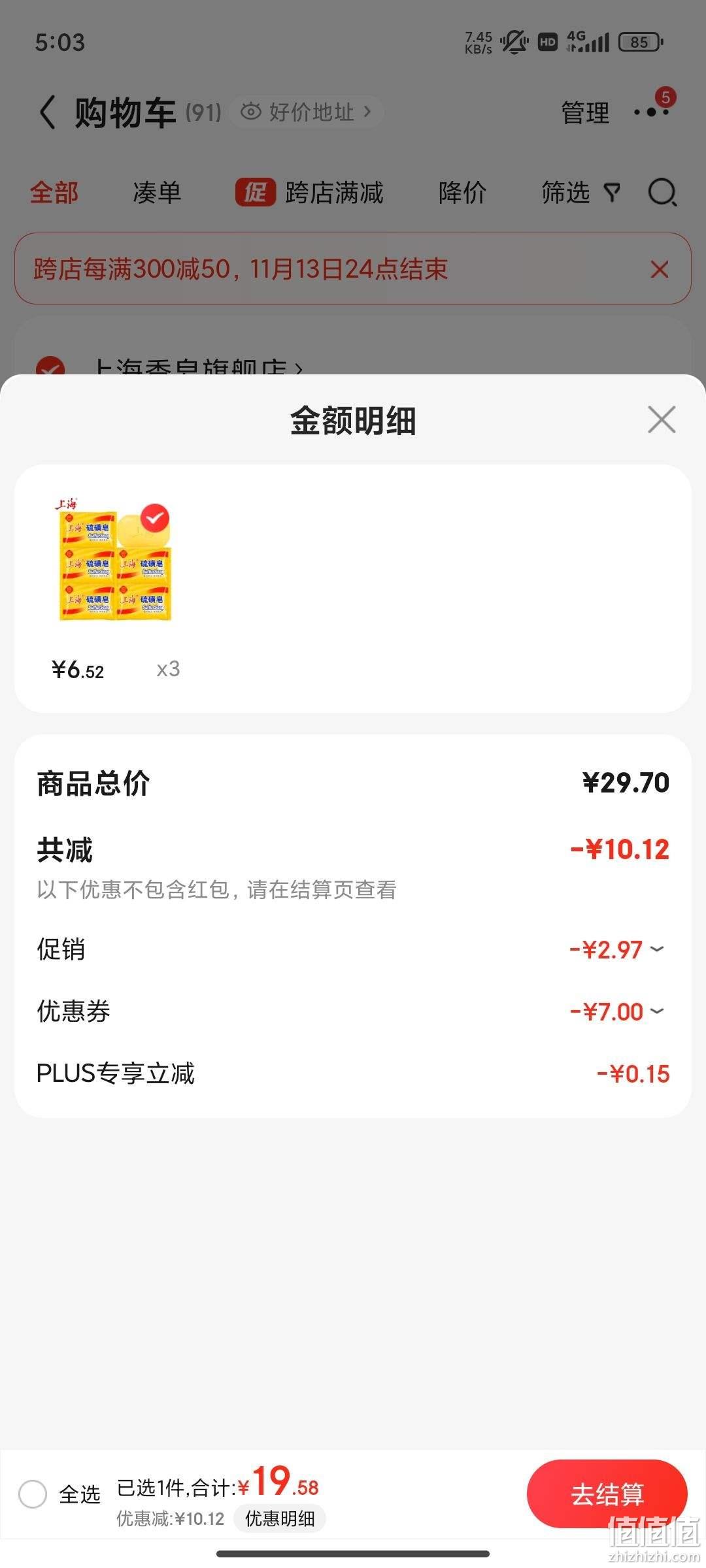
Task: Tap 去结算 to check out
Action: coord(607,1494)
